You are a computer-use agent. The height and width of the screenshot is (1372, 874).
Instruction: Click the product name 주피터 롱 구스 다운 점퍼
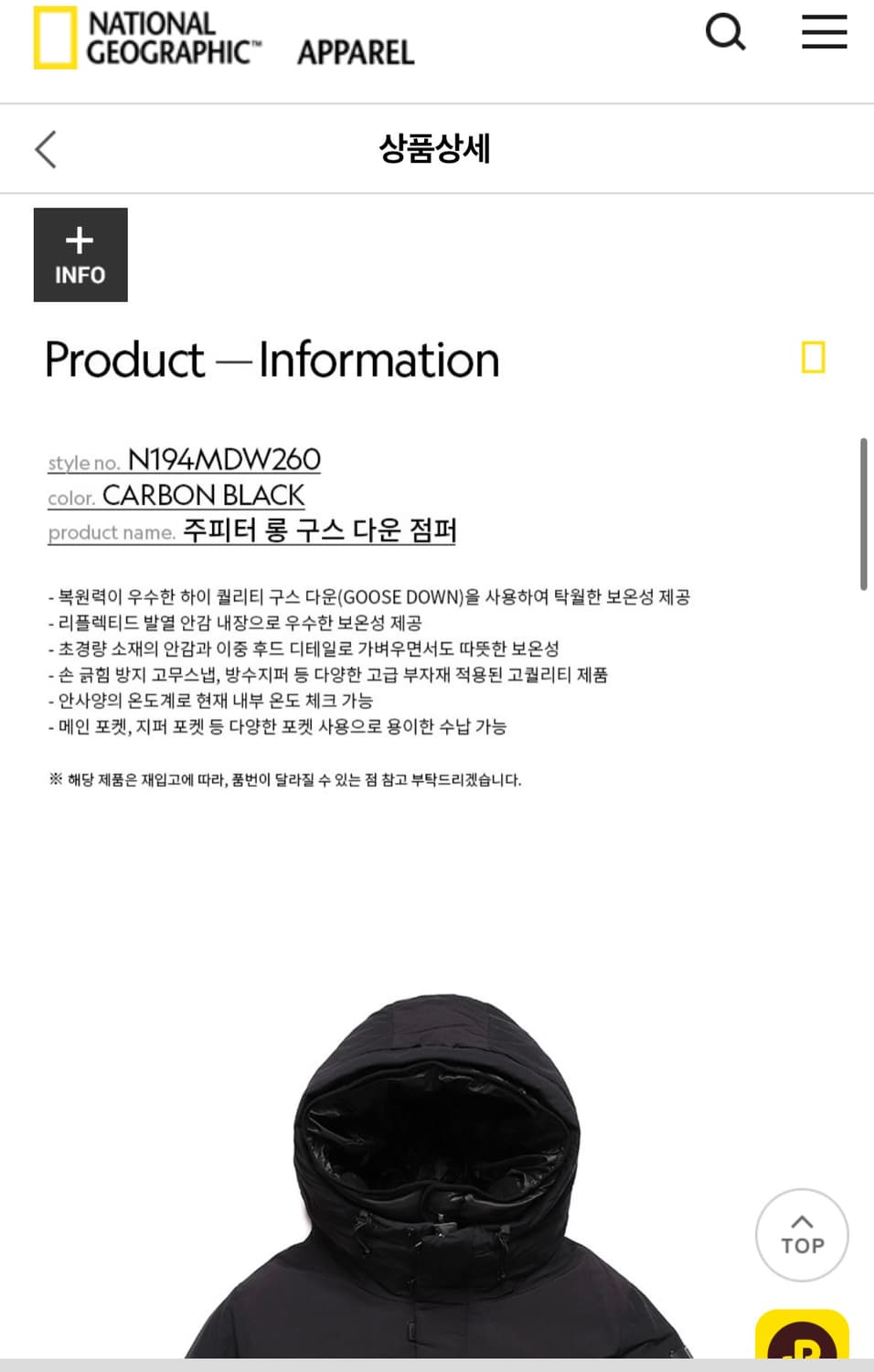click(x=321, y=530)
